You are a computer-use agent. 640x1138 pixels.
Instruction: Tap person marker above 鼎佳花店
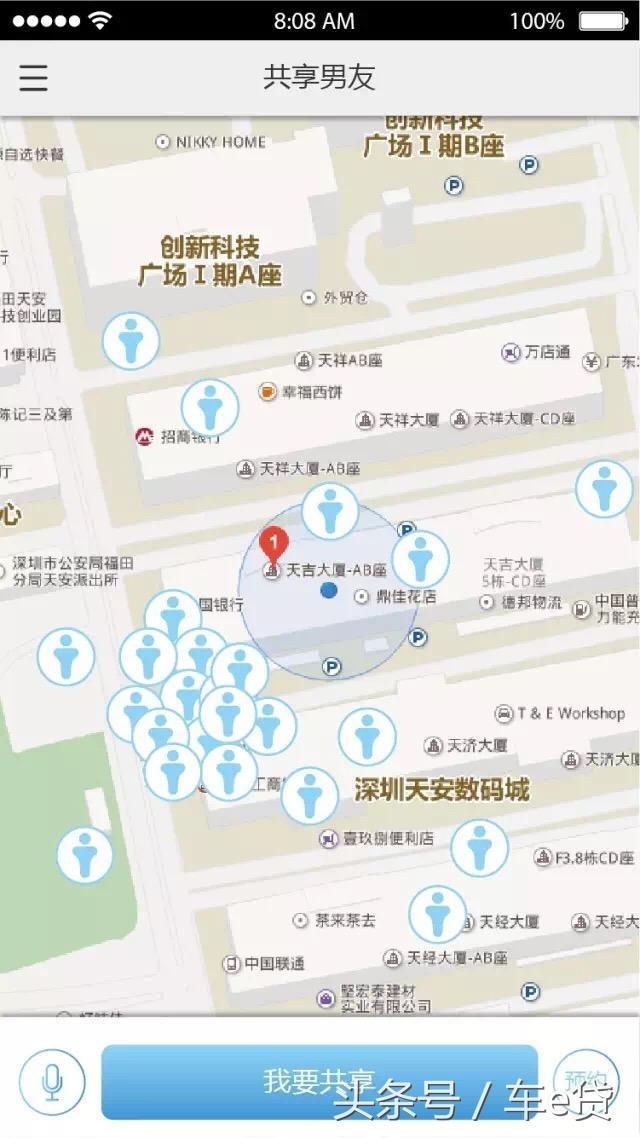point(420,559)
